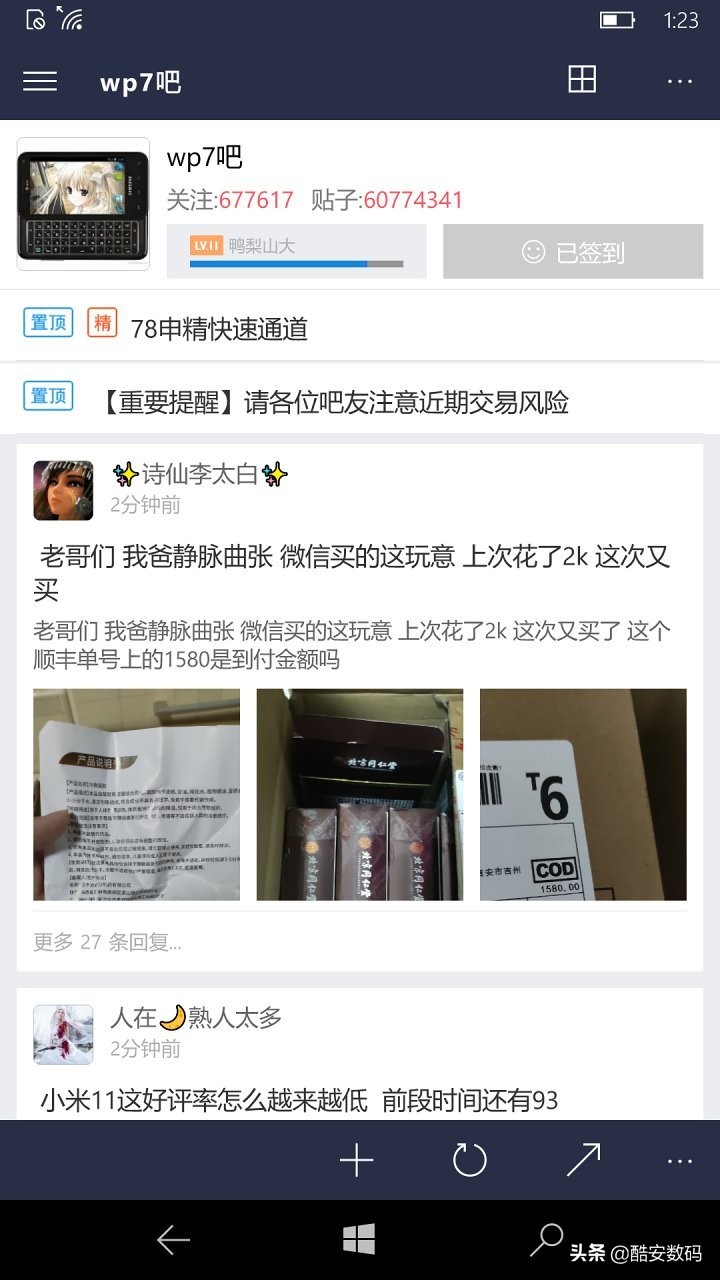Tap the 已签到 sign-in button
This screenshot has height=1280, width=720.
[x=573, y=252]
